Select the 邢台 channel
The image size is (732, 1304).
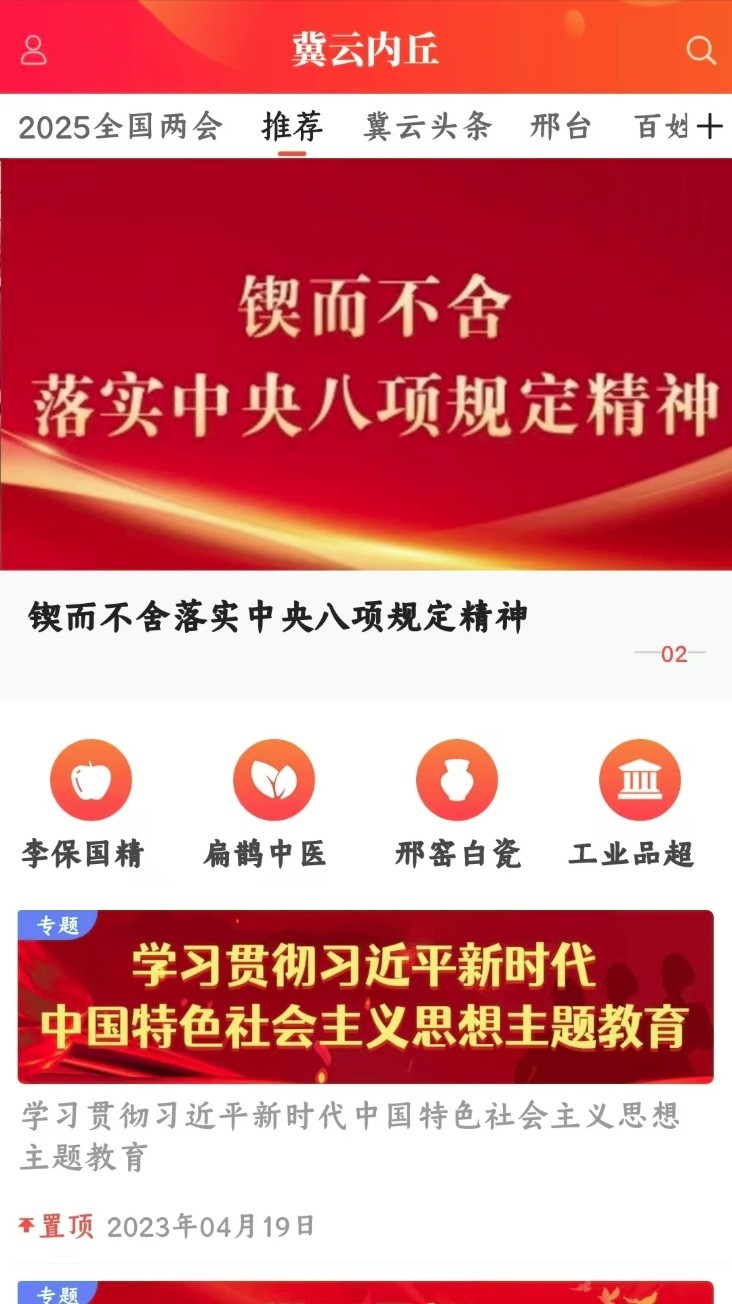click(557, 127)
